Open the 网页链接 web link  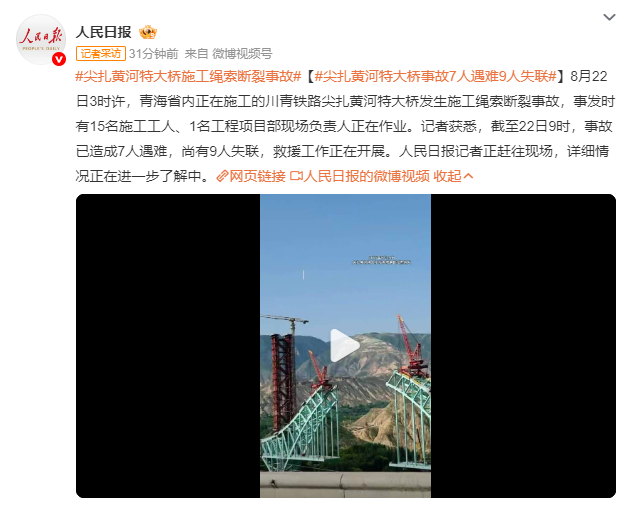click(x=250, y=175)
